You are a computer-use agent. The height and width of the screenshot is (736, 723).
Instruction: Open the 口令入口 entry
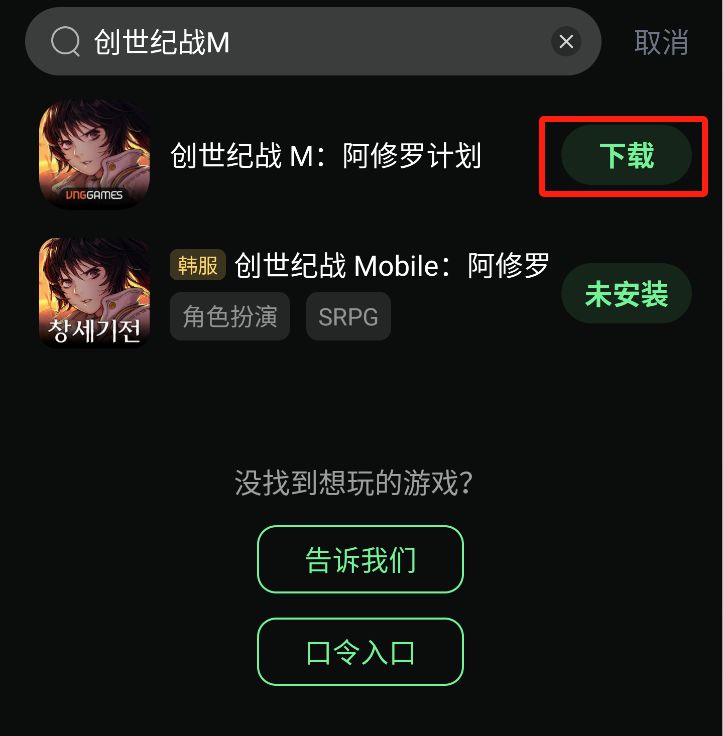point(360,651)
